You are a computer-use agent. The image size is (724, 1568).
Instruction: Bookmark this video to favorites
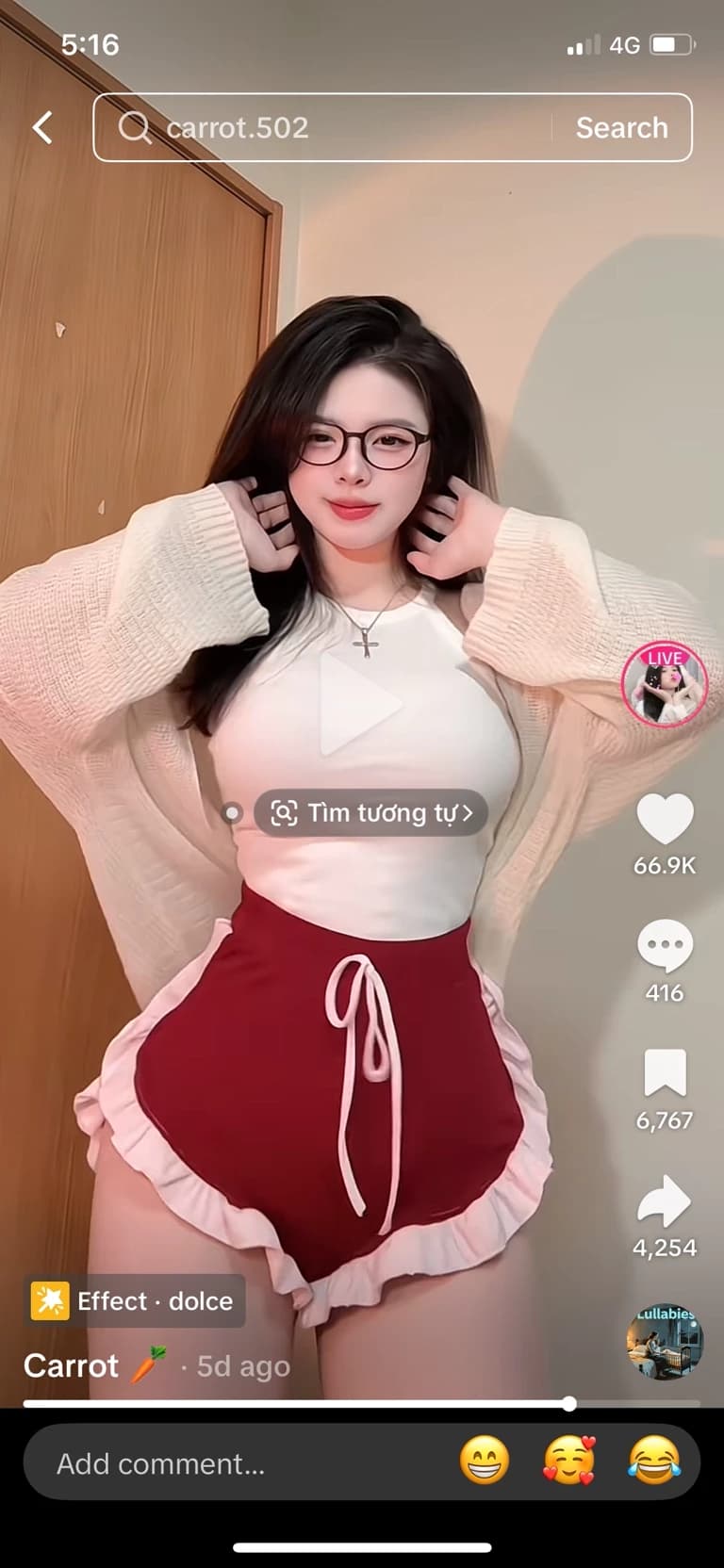(x=665, y=1073)
